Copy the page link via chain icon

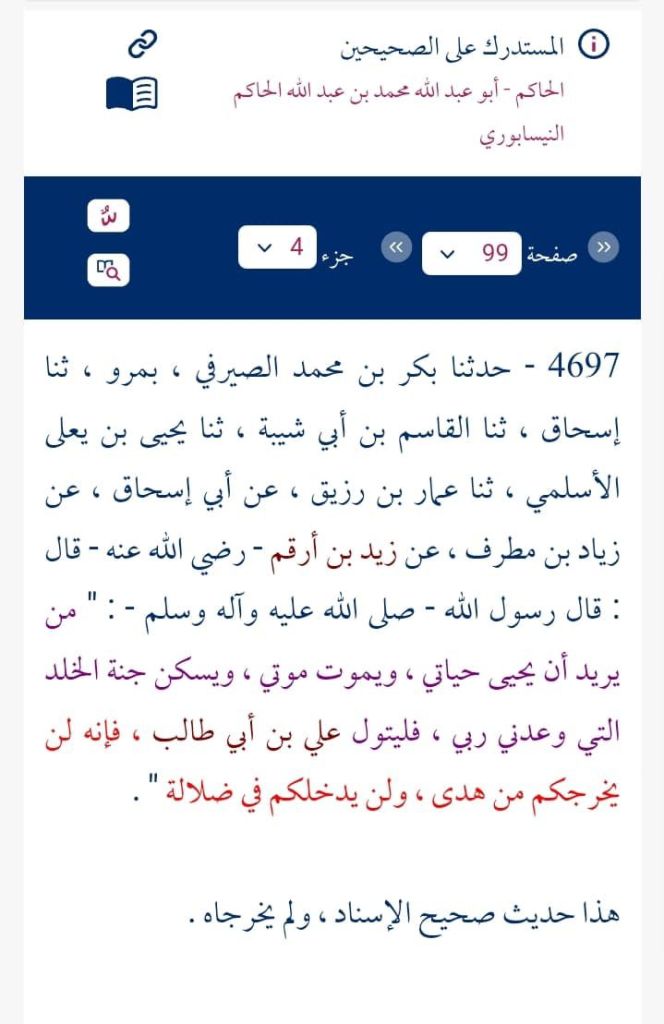[x=143, y=45]
